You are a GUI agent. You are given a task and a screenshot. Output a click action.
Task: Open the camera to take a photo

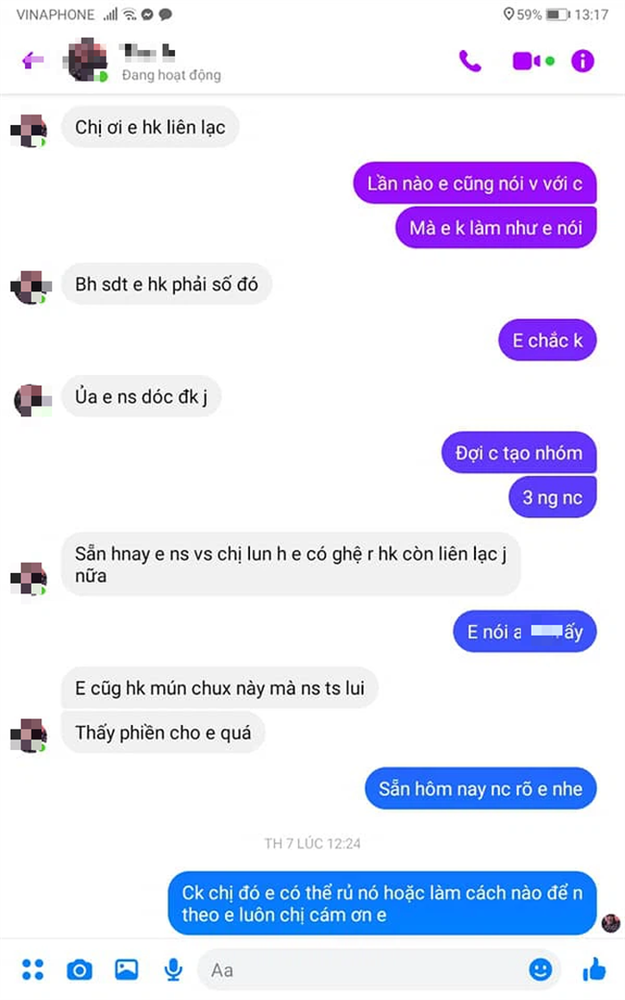[79, 969]
